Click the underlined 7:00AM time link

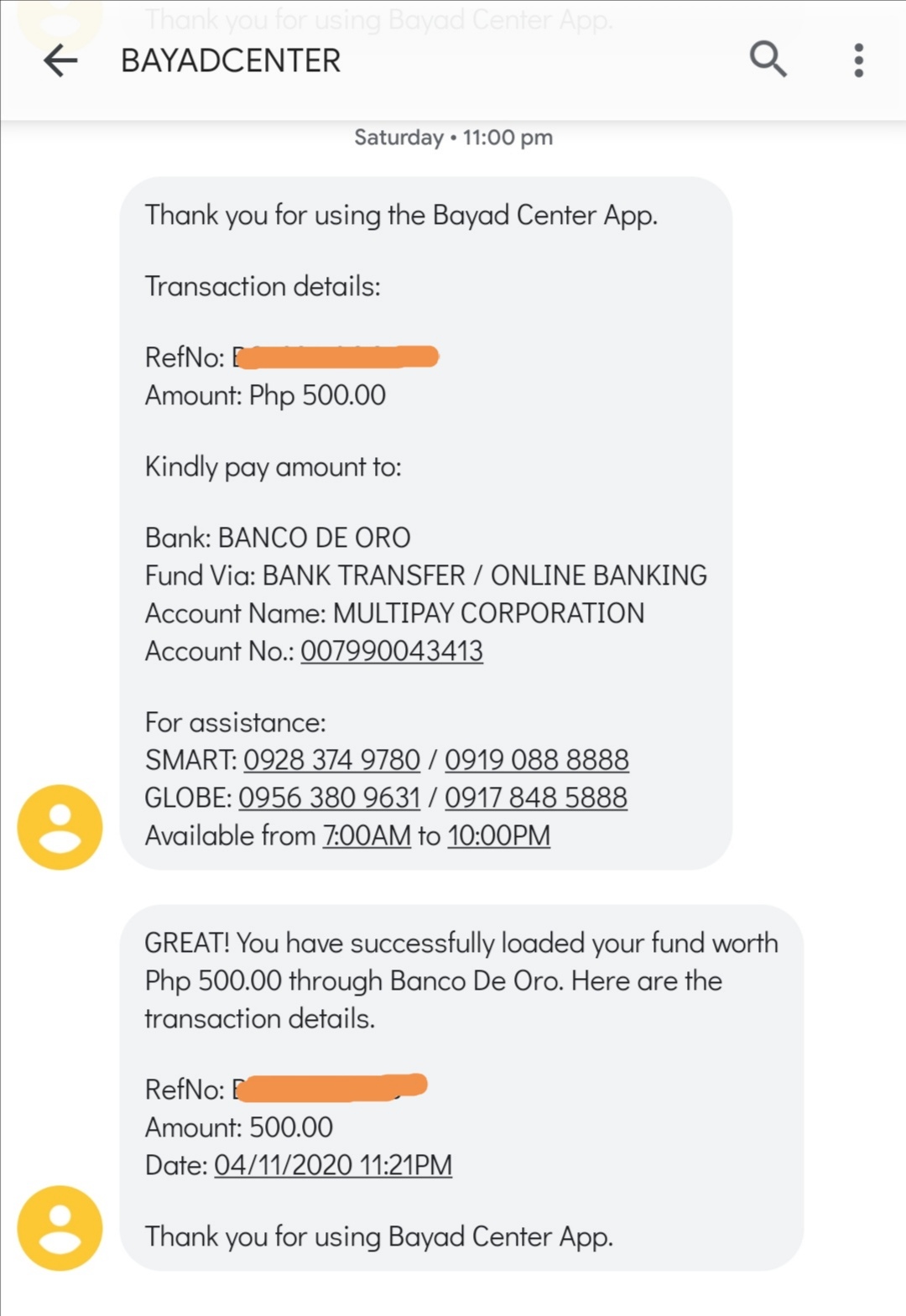(367, 835)
